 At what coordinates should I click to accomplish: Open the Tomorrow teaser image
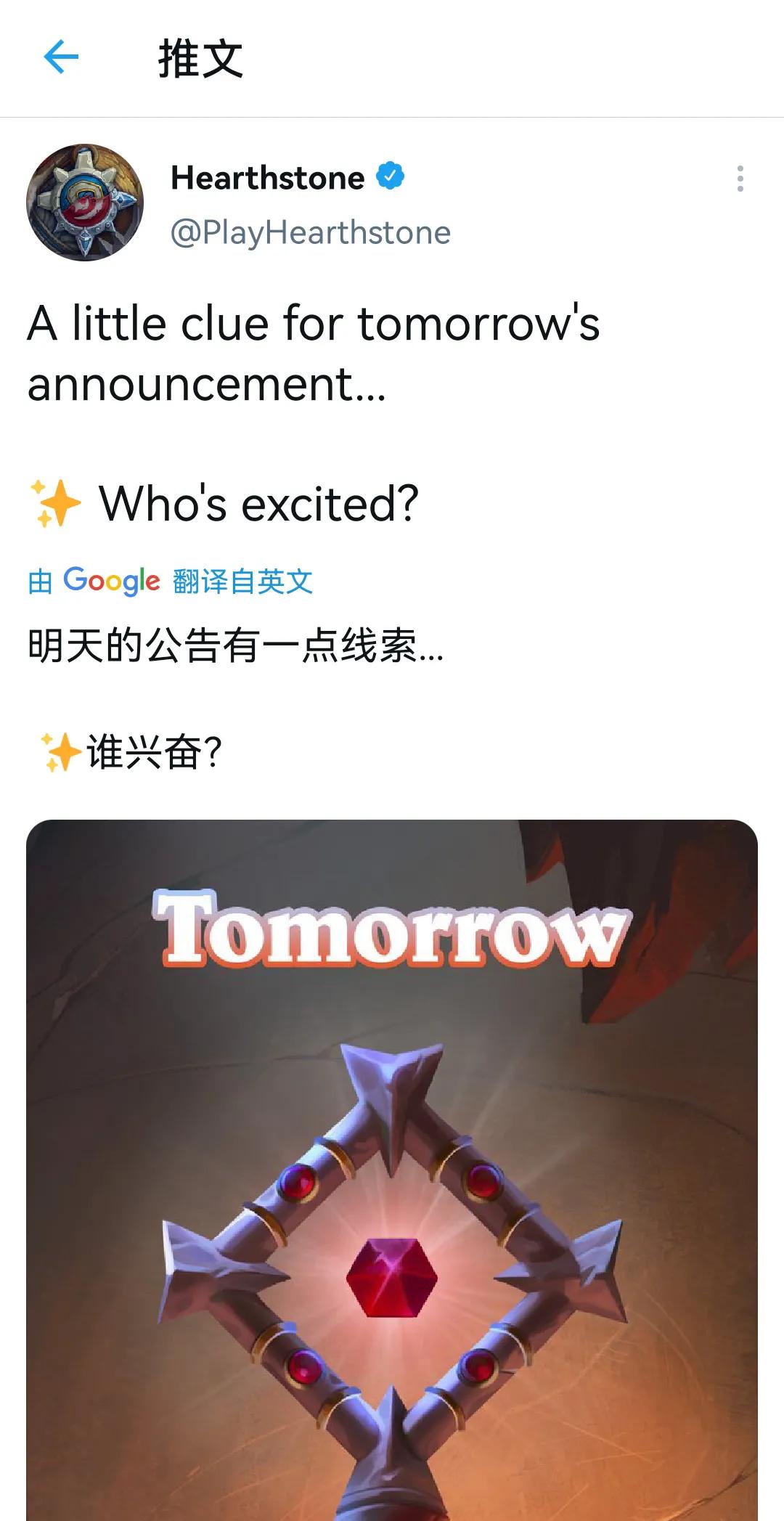point(392,1169)
